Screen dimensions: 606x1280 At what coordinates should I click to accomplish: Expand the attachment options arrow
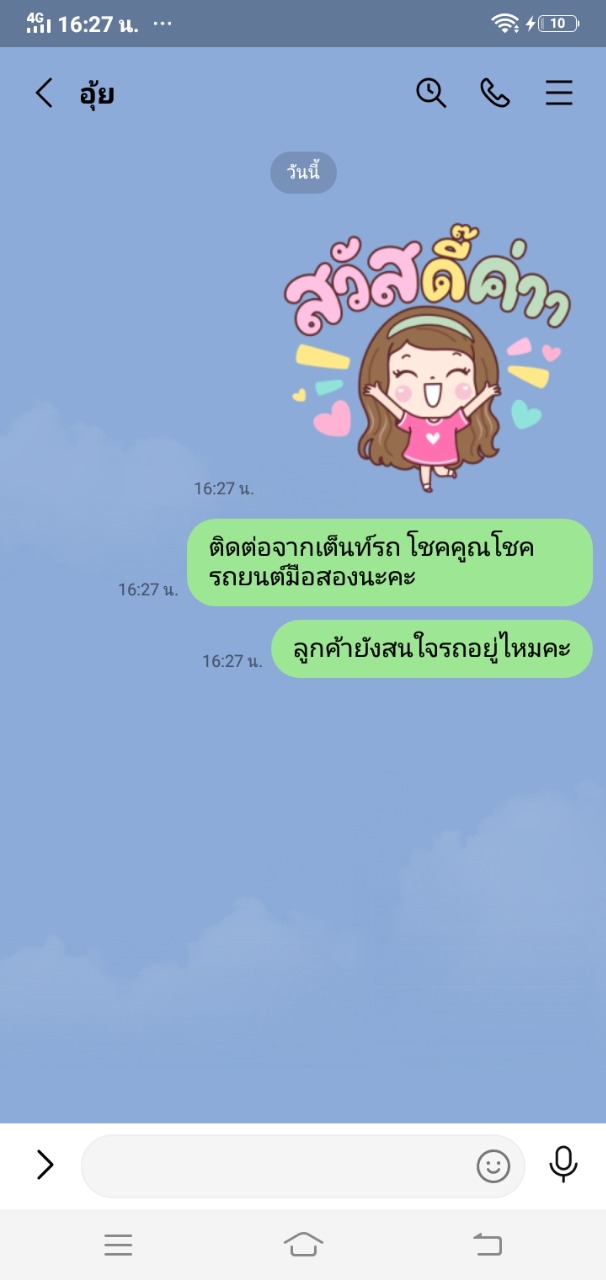tap(45, 1165)
